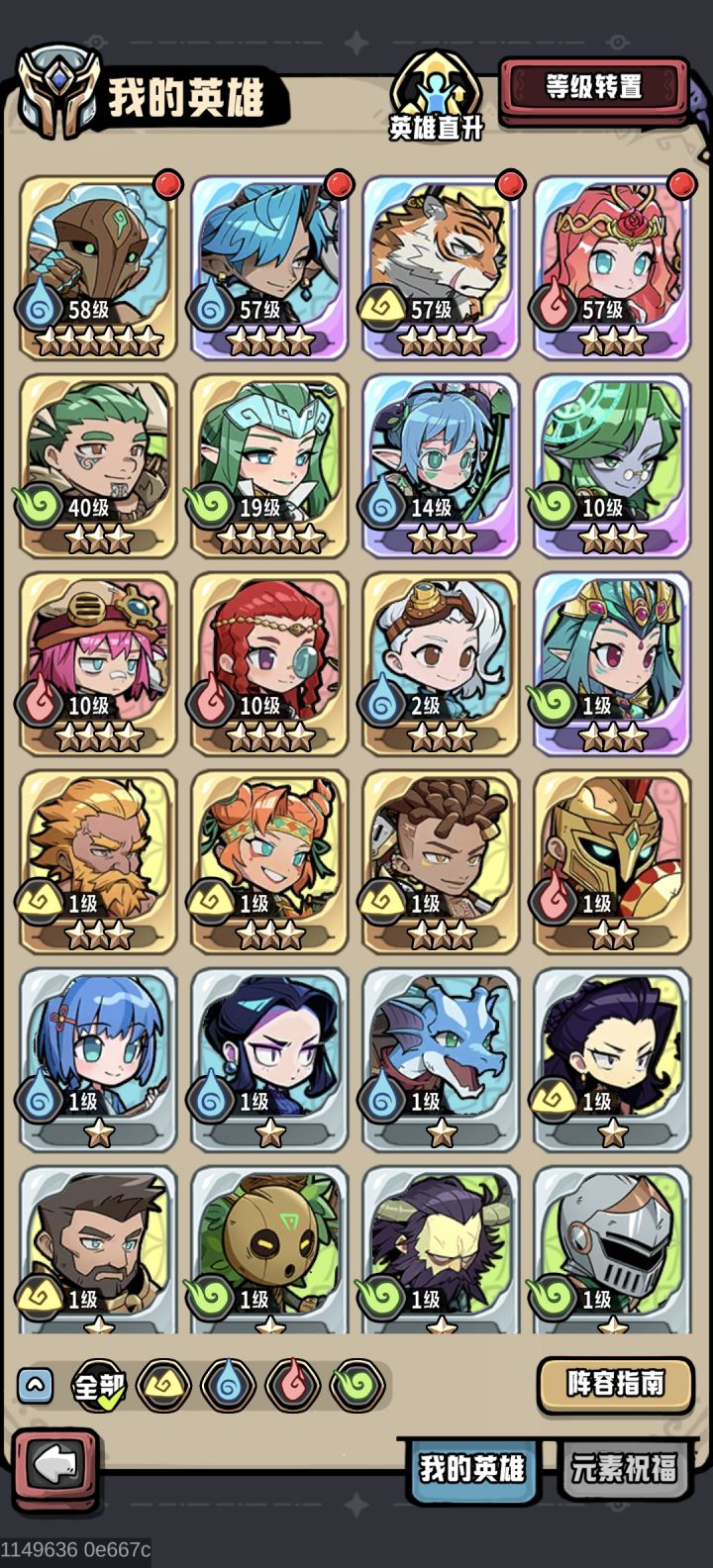
Task: Select the level 58 five-star hero card
Action: pyautogui.click(x=97, y=262)
